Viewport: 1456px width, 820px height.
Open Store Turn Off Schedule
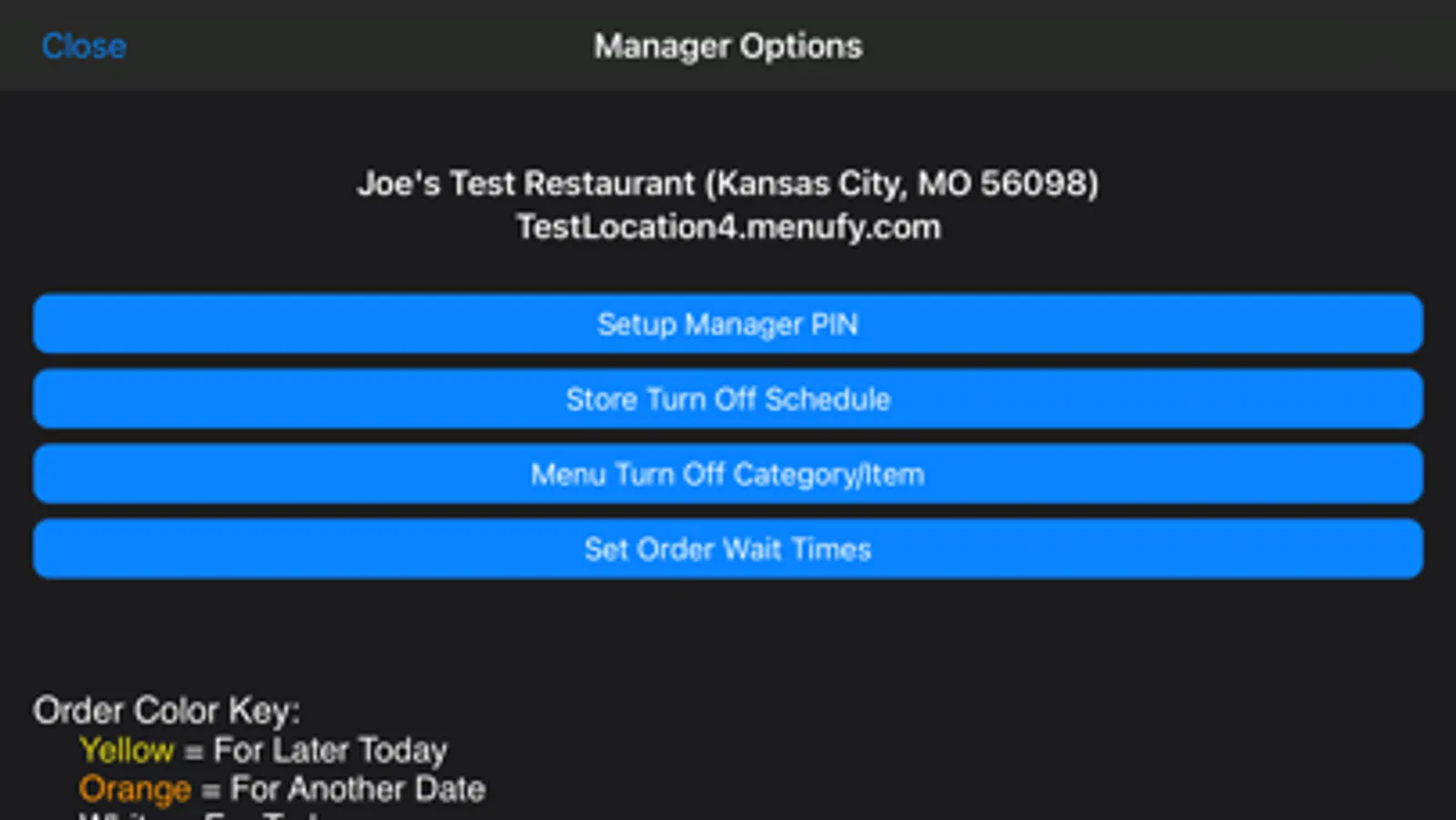[728, 399]
